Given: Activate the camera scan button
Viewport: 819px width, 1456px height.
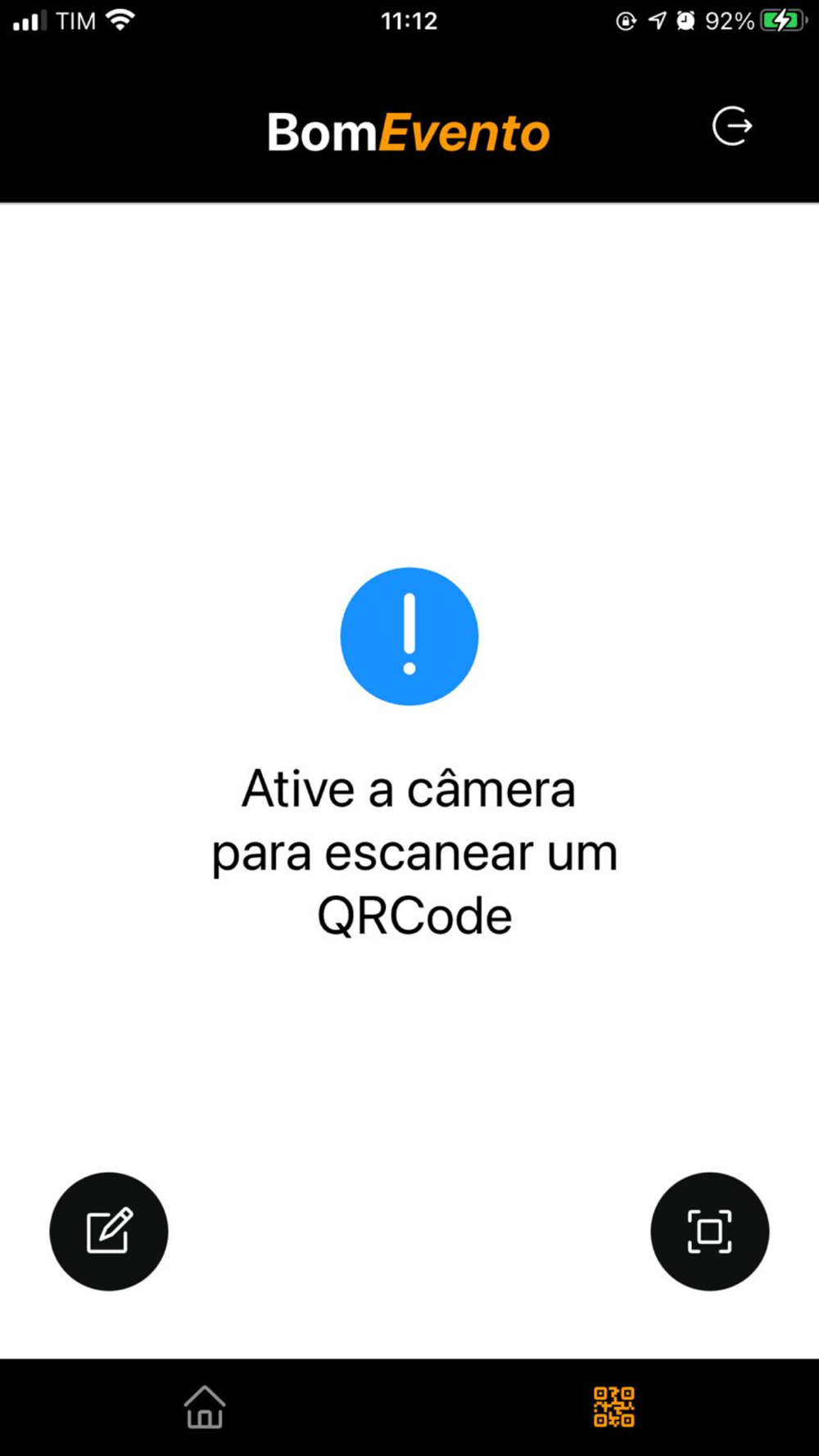Looking at the screenshot, I should tap(710, 1231).
